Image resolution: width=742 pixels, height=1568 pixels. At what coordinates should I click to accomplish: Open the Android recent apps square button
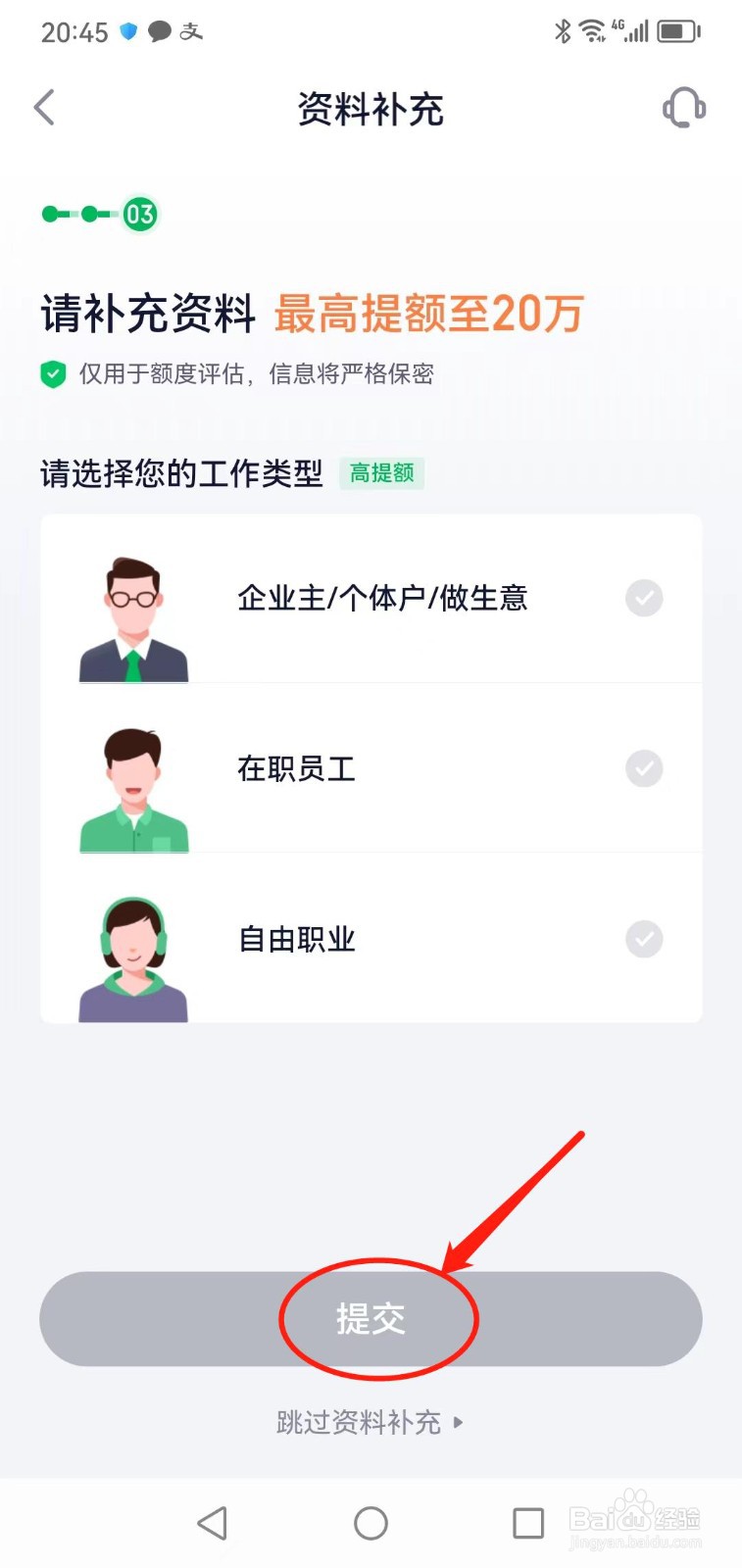[527, 1523]
